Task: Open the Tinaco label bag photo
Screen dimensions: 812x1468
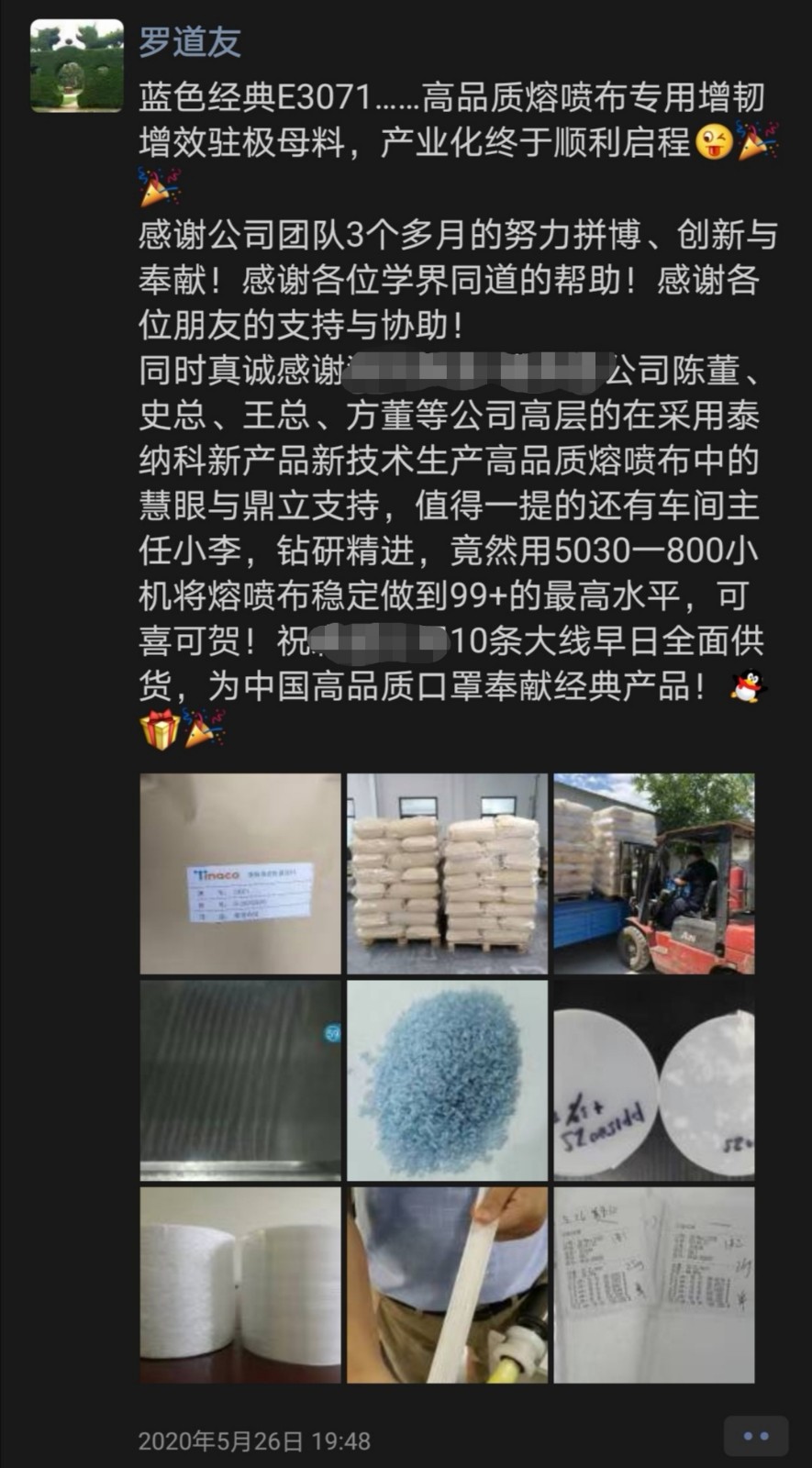Action: 240,873
